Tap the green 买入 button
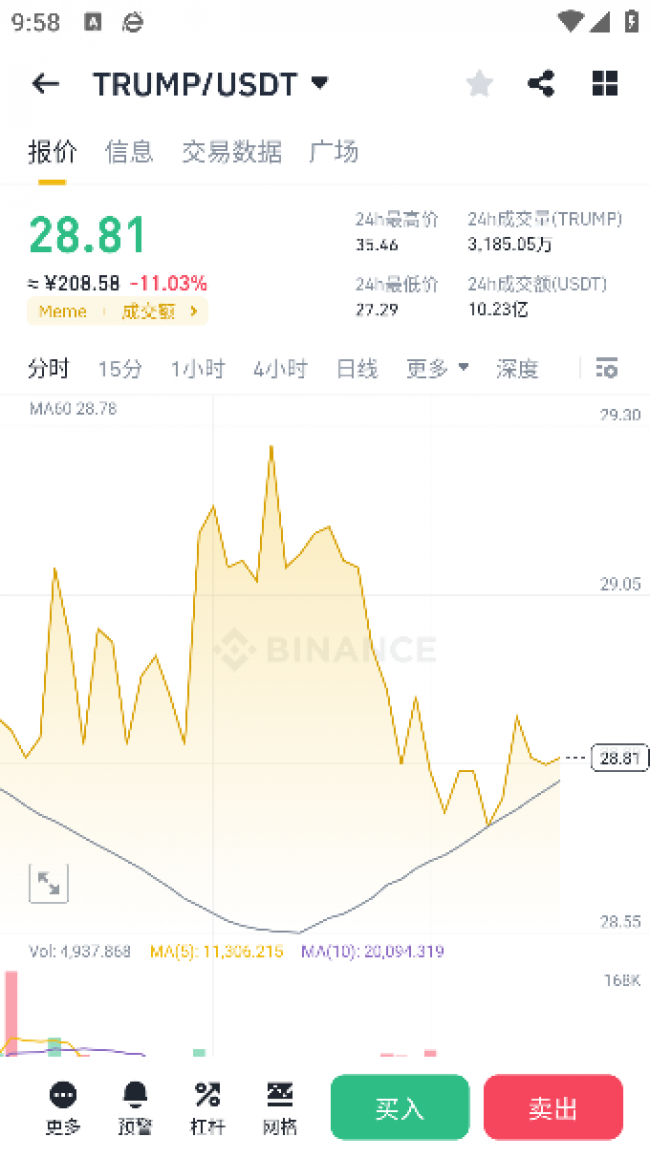650x1158 pixels. coord(400,1107)
